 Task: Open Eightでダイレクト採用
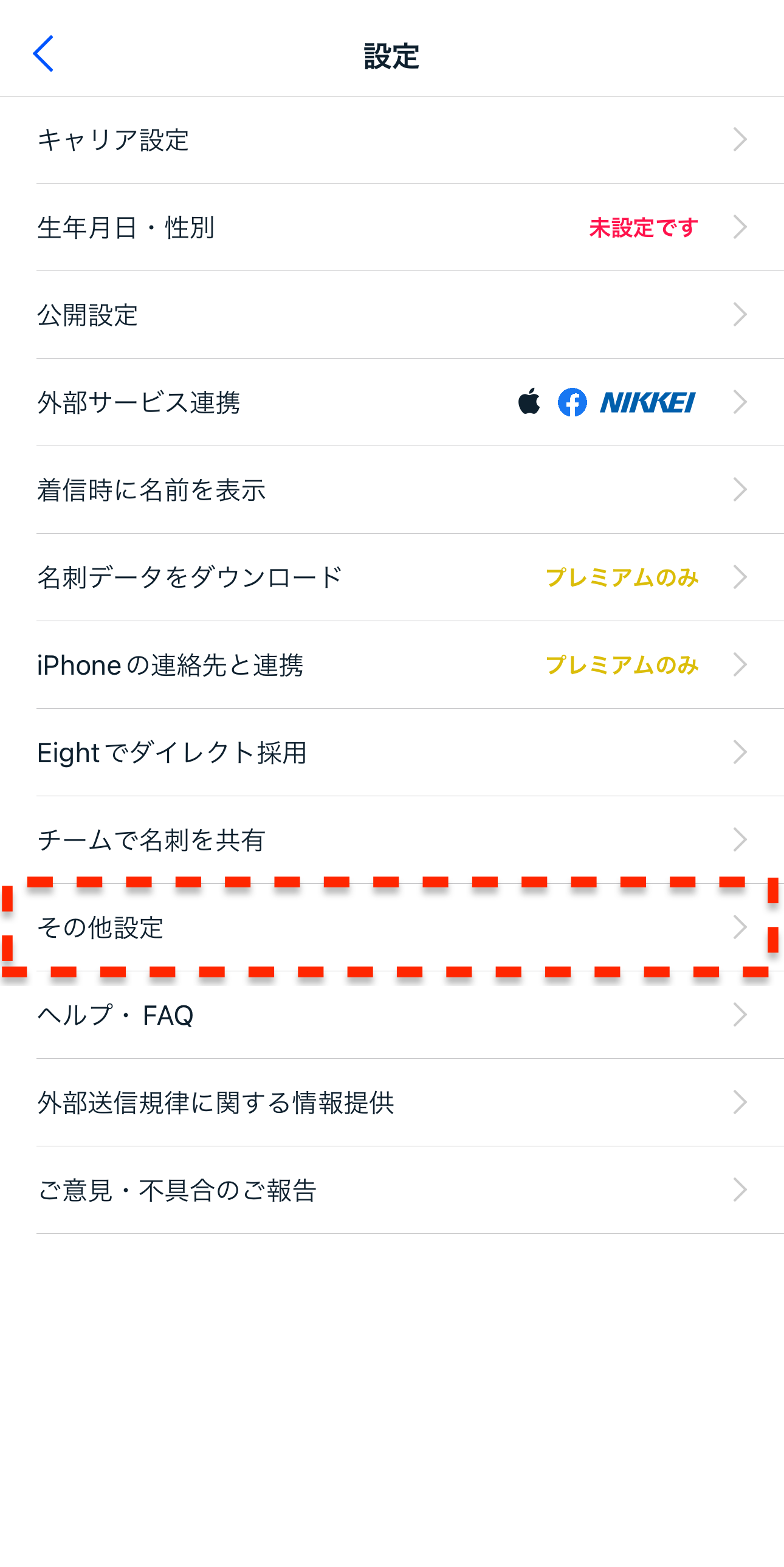pyautogui.click(x=391, y=753)
